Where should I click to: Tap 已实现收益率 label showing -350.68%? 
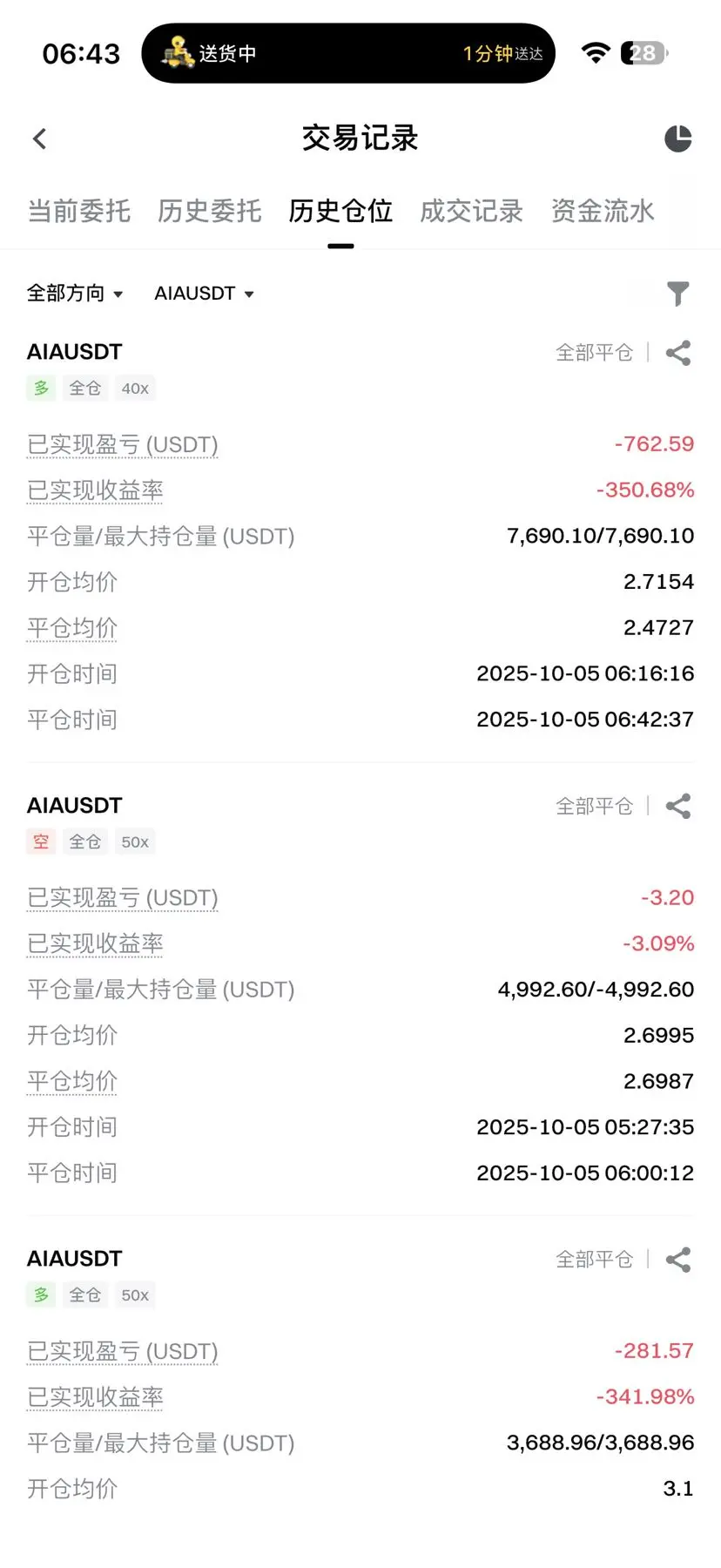tap(95, 490)
